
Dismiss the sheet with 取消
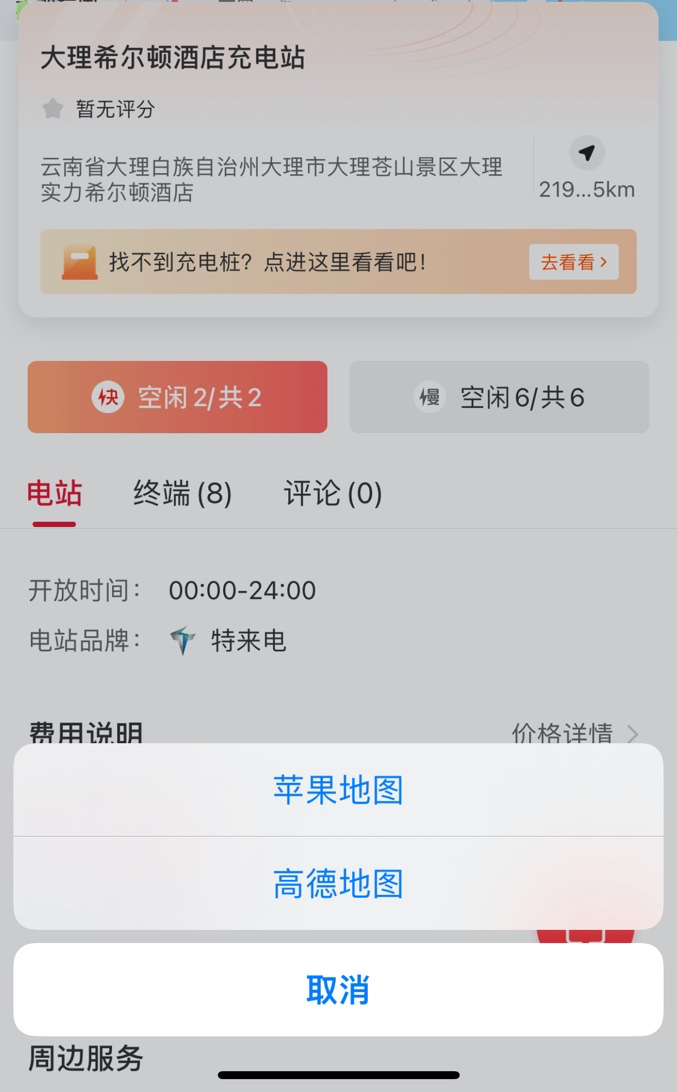click(x=338, y=990)
